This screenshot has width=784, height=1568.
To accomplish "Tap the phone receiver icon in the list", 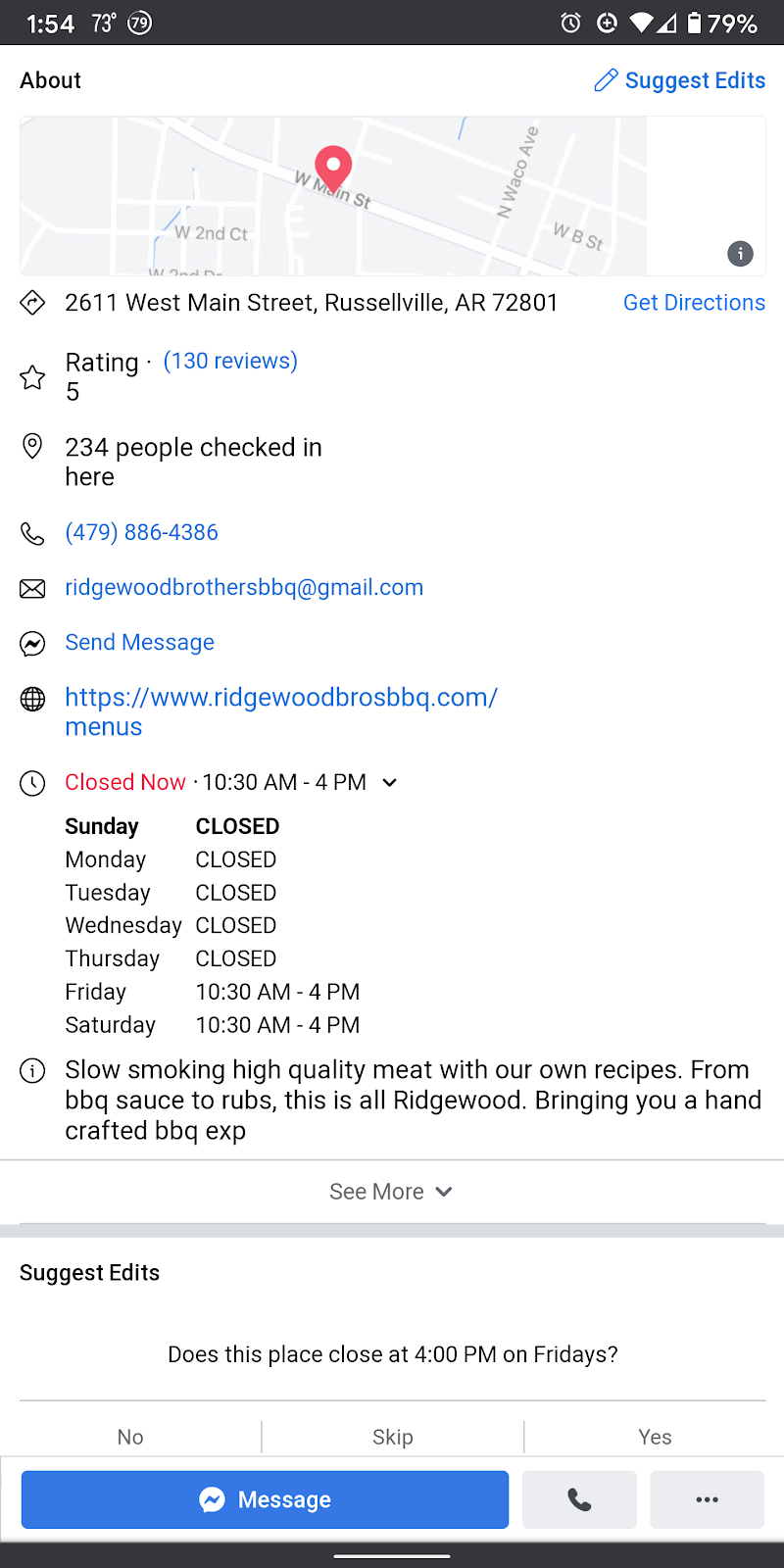I will [x=32, y=532].
